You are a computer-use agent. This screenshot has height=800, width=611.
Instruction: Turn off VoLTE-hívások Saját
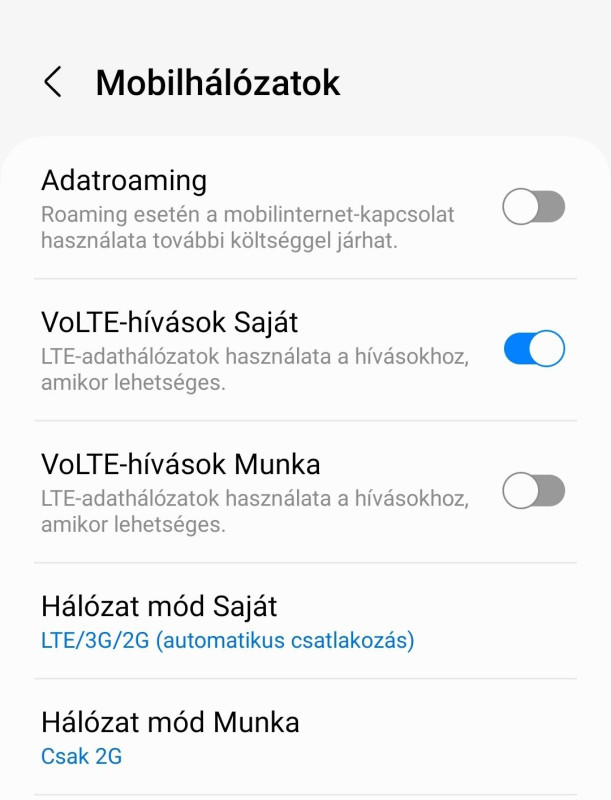[533, 349]
